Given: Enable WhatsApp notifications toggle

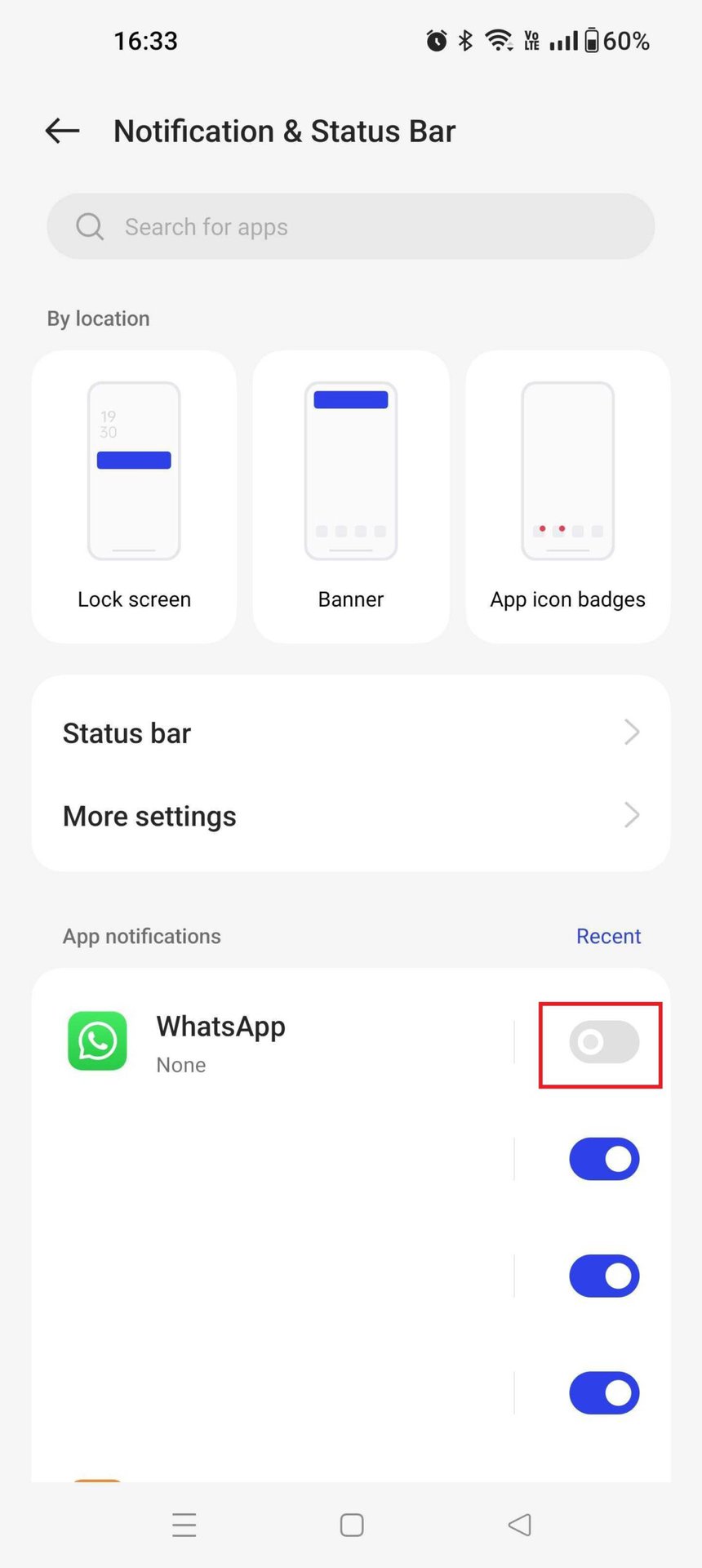Looking at the screenshot, I should [x=603, y=1042].
